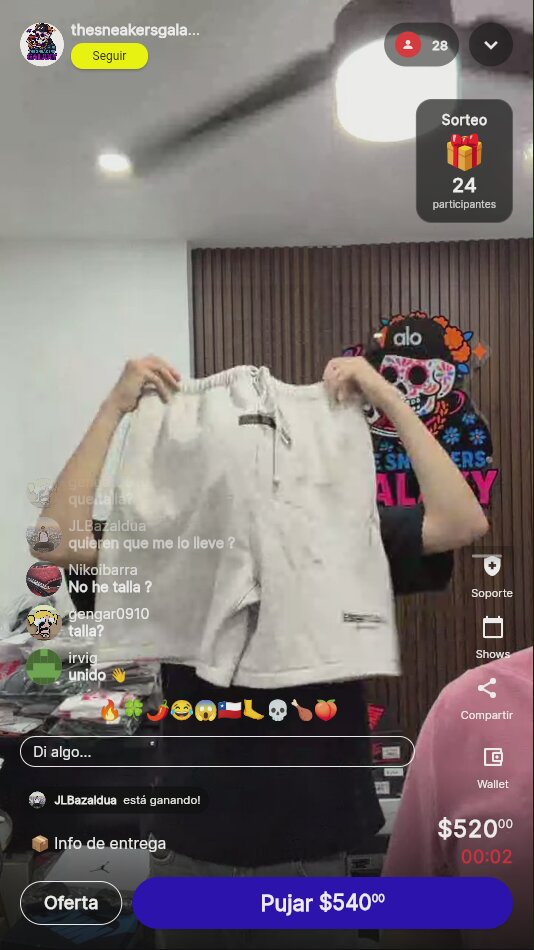Open the viewers list showing 28
Viewport: 534px width, 950px height.
421,45
